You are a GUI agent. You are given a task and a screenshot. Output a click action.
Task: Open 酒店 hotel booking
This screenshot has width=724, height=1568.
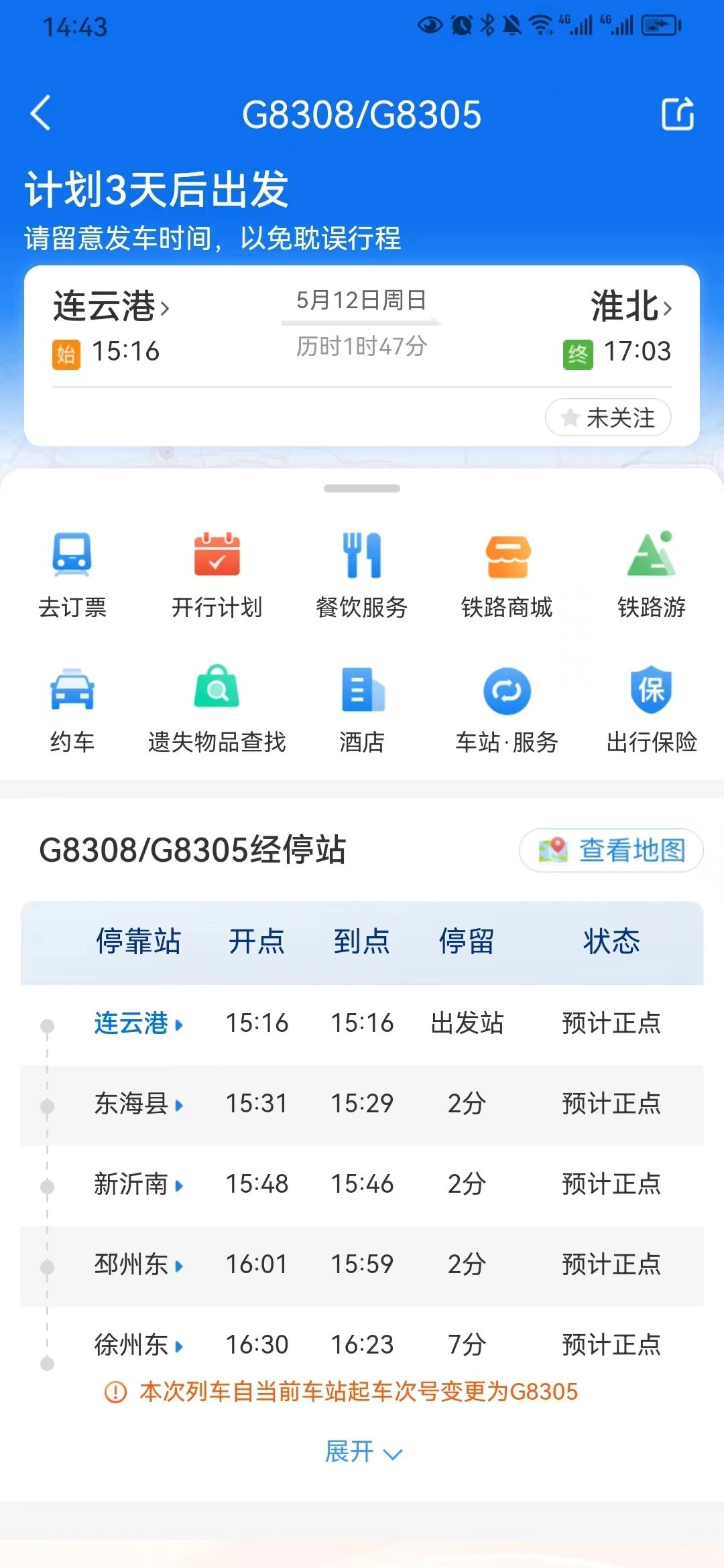tap(362, 710)
